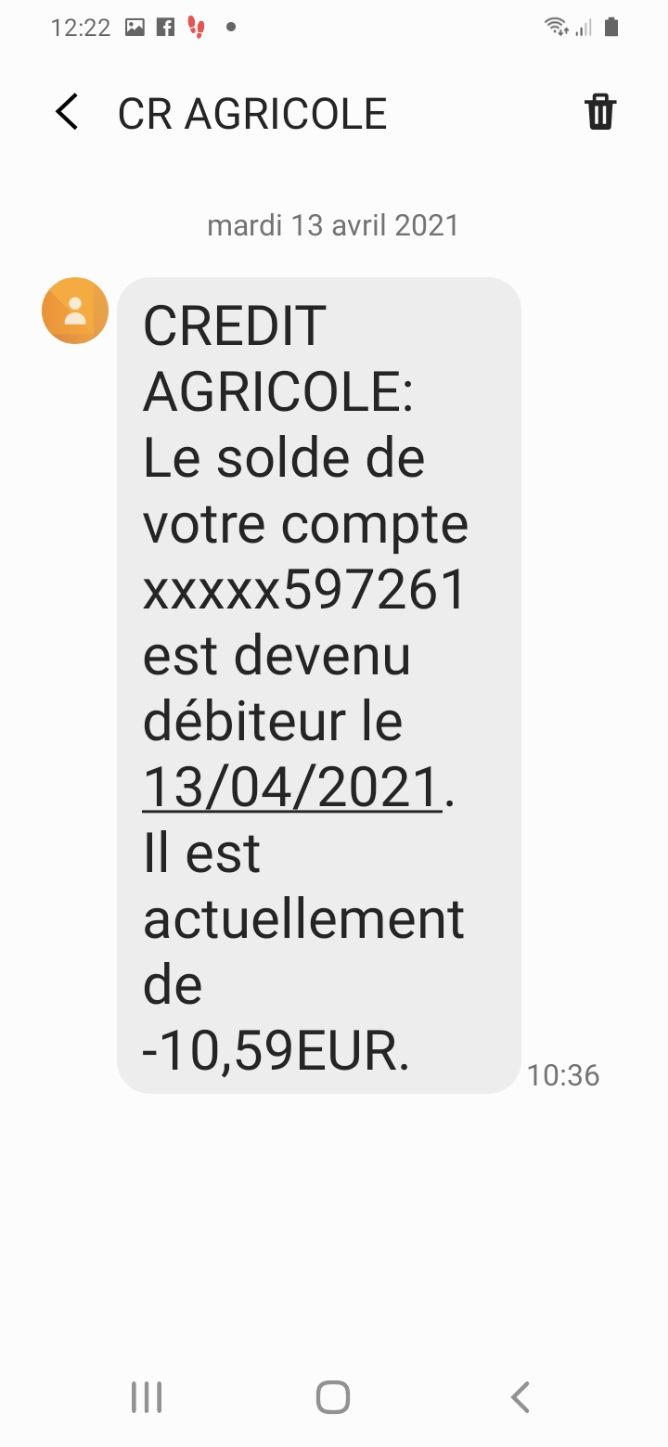
Task: Delete this conversation with the trash icon
Action: tap(600, 112)
